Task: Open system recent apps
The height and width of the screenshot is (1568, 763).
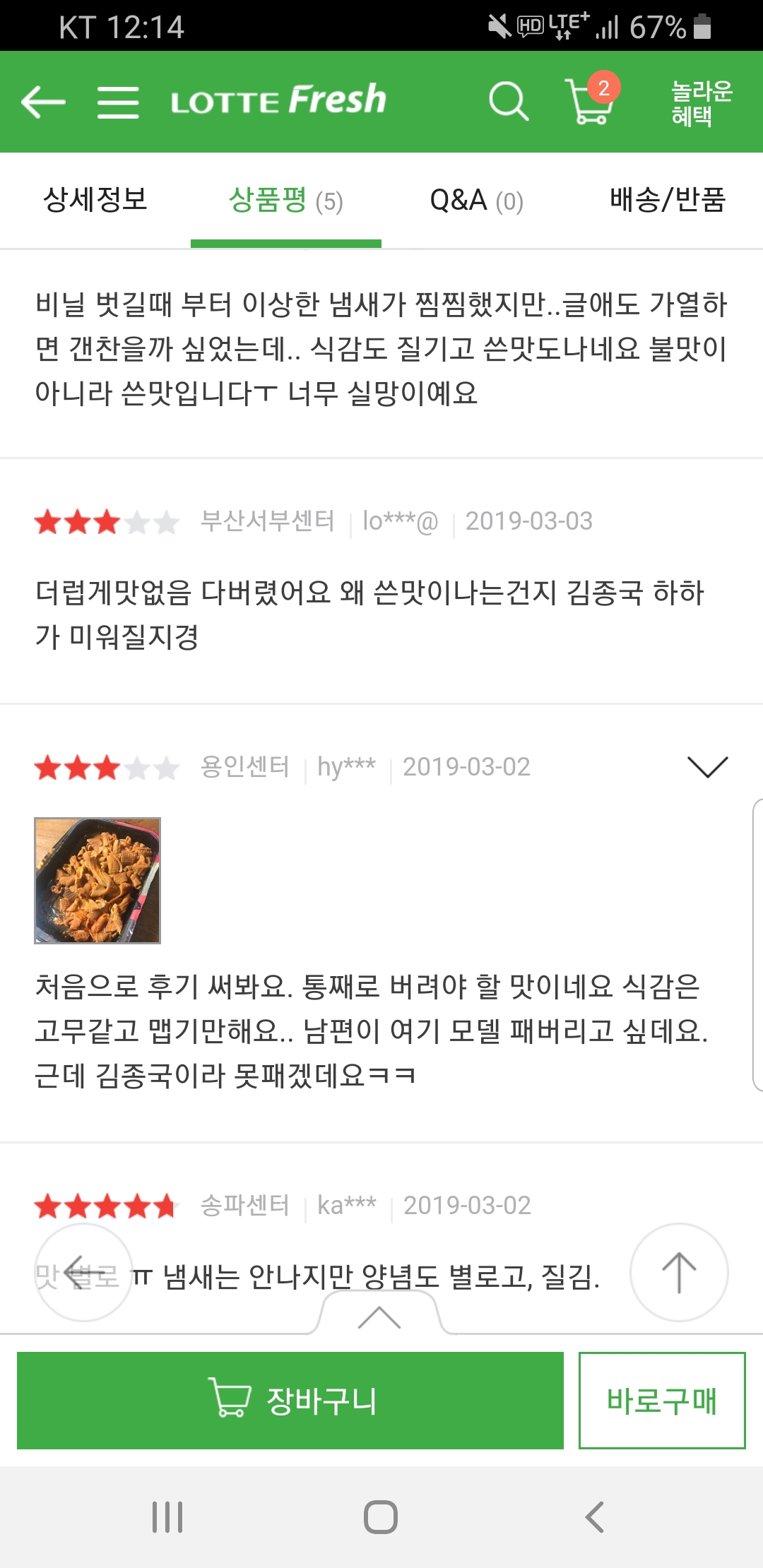Action: click(x=168, y=1516)
